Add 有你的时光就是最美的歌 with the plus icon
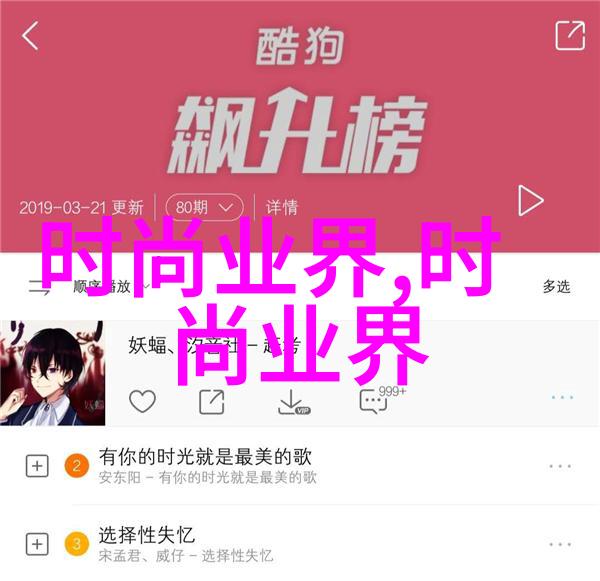The height and width of the screenshot is (581, 600). pos(36,466)
